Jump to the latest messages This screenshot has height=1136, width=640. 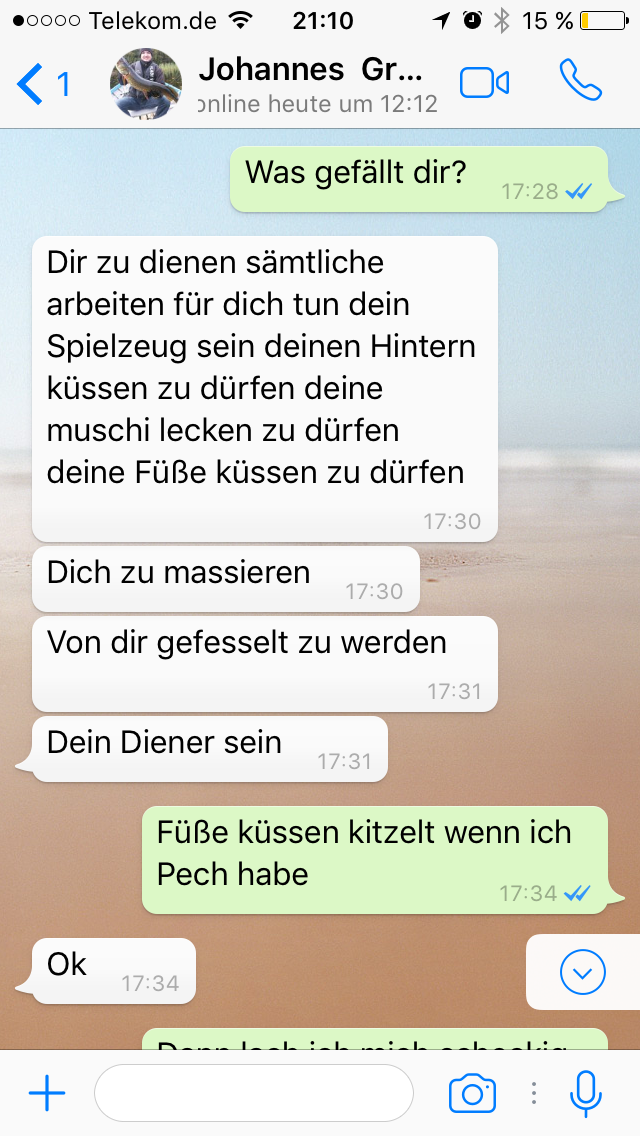[x=583, y=970]
